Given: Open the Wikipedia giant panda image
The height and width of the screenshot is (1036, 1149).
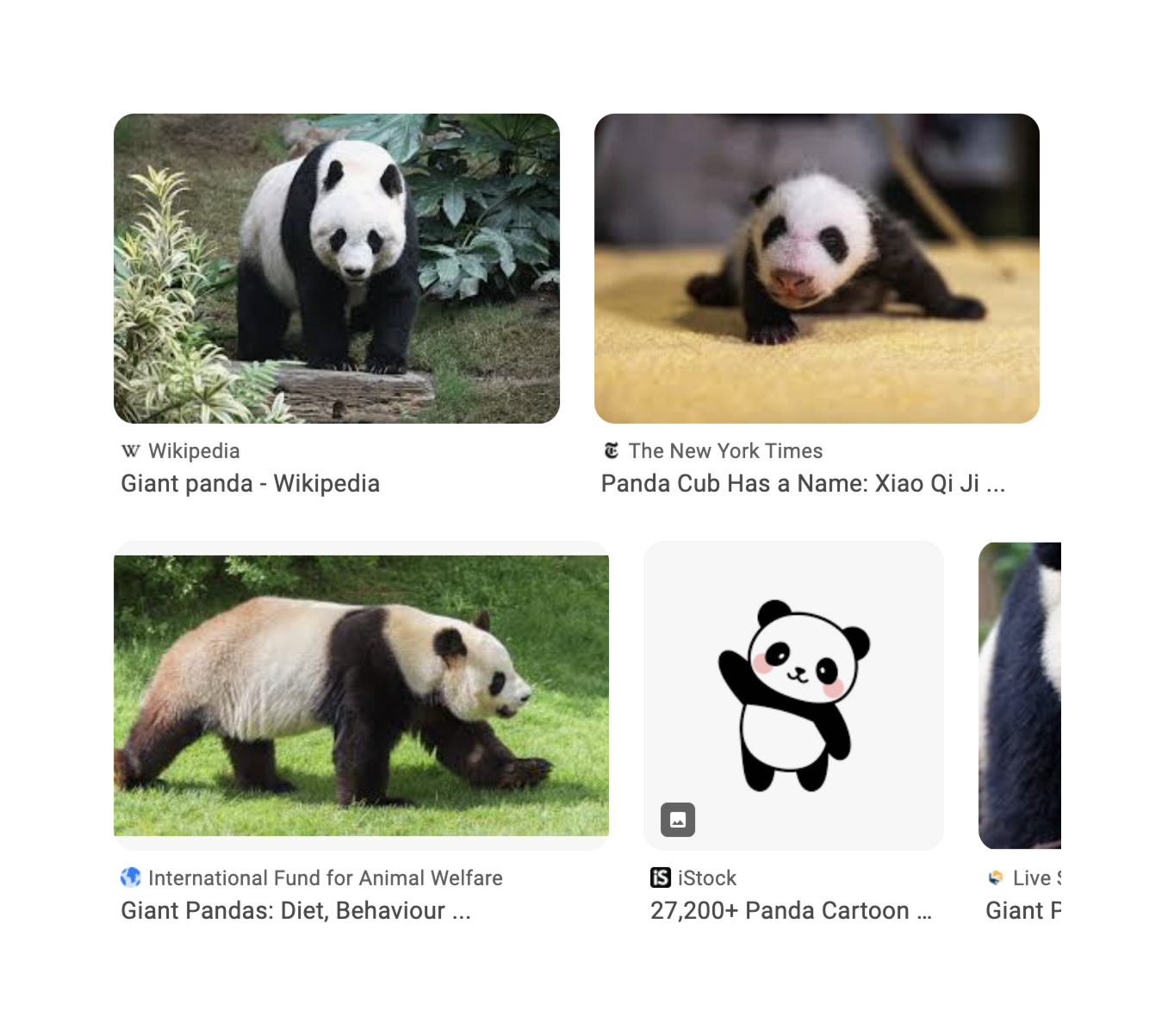Looking at the screenshot, I should 336,268.
